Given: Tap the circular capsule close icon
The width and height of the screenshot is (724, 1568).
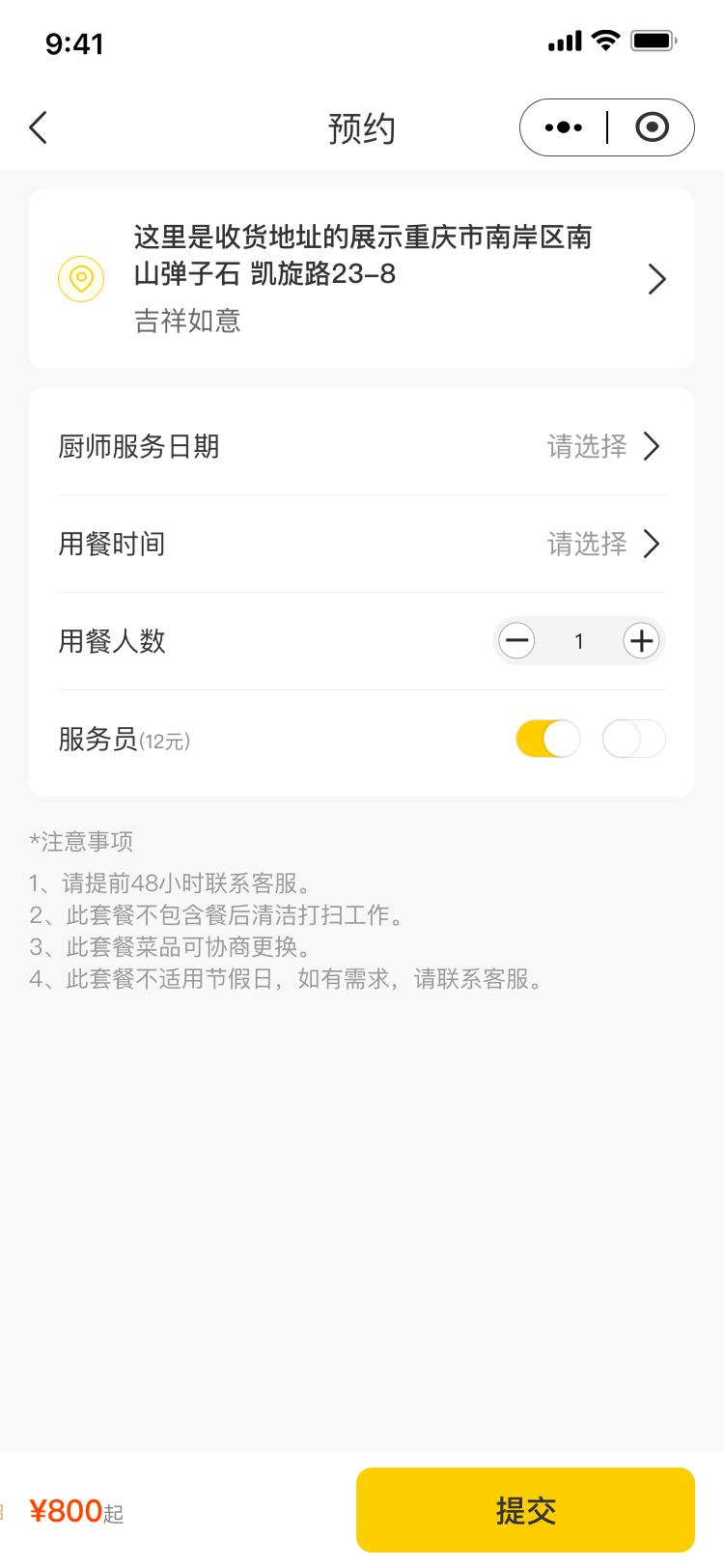Looking at the screenshot, I should (x=652, y=126).
